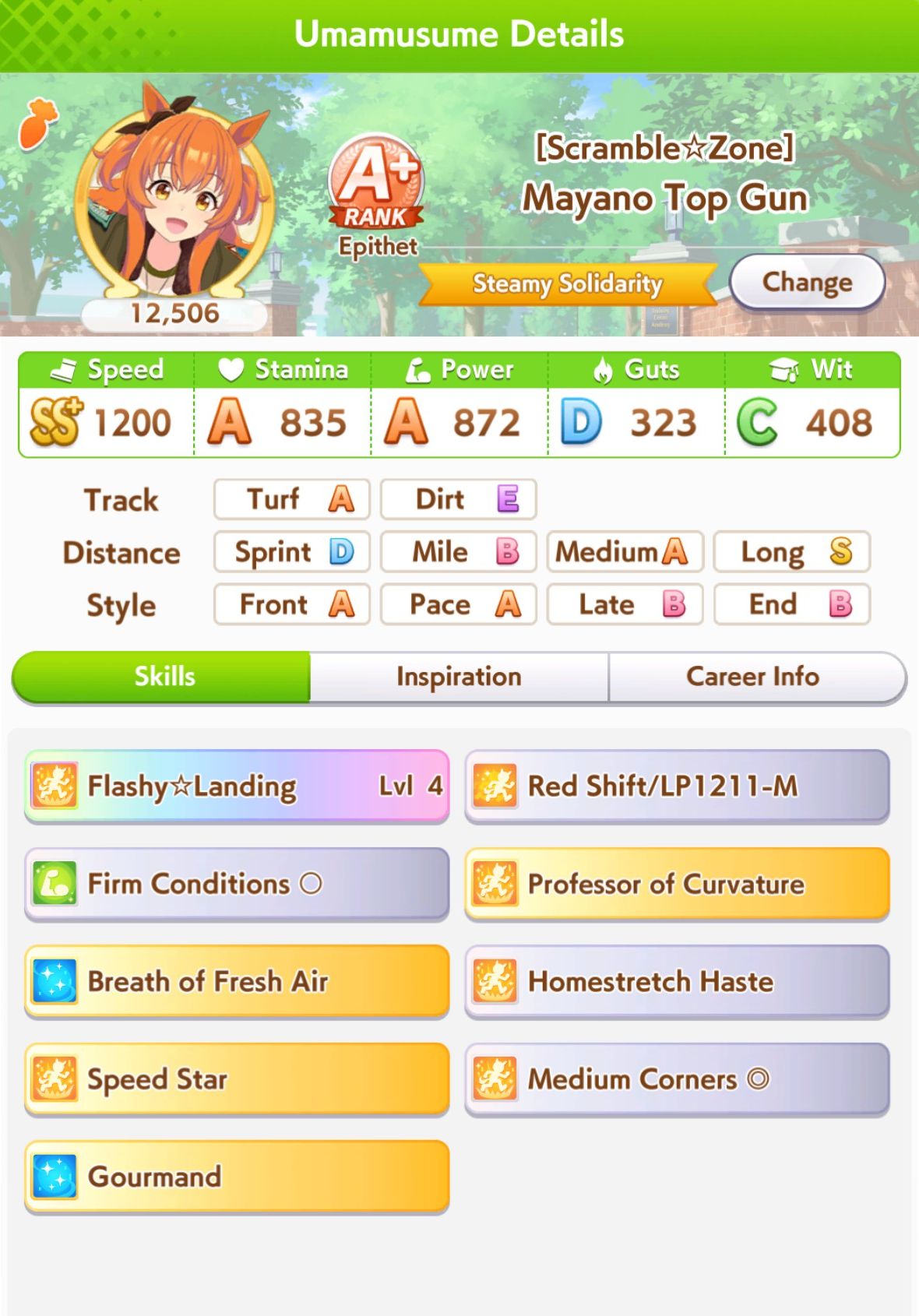Show Professor of Curvature skill details

(x=677, y=884)
